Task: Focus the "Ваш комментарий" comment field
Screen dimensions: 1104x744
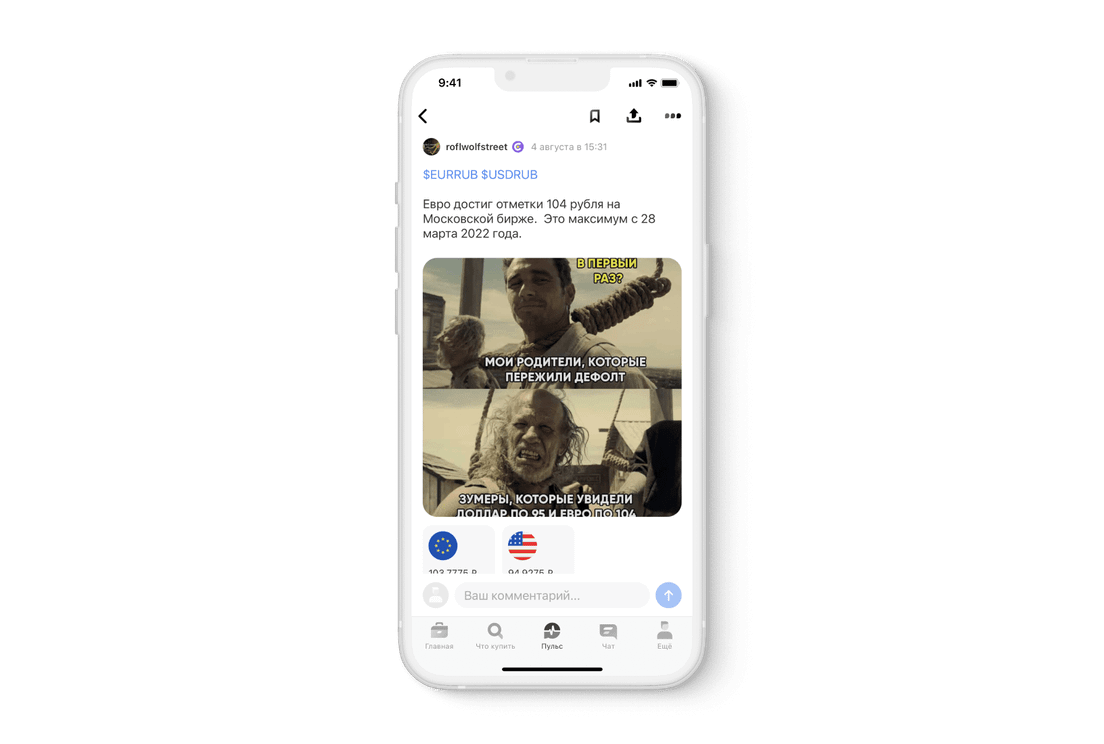Action: (552, 596)
